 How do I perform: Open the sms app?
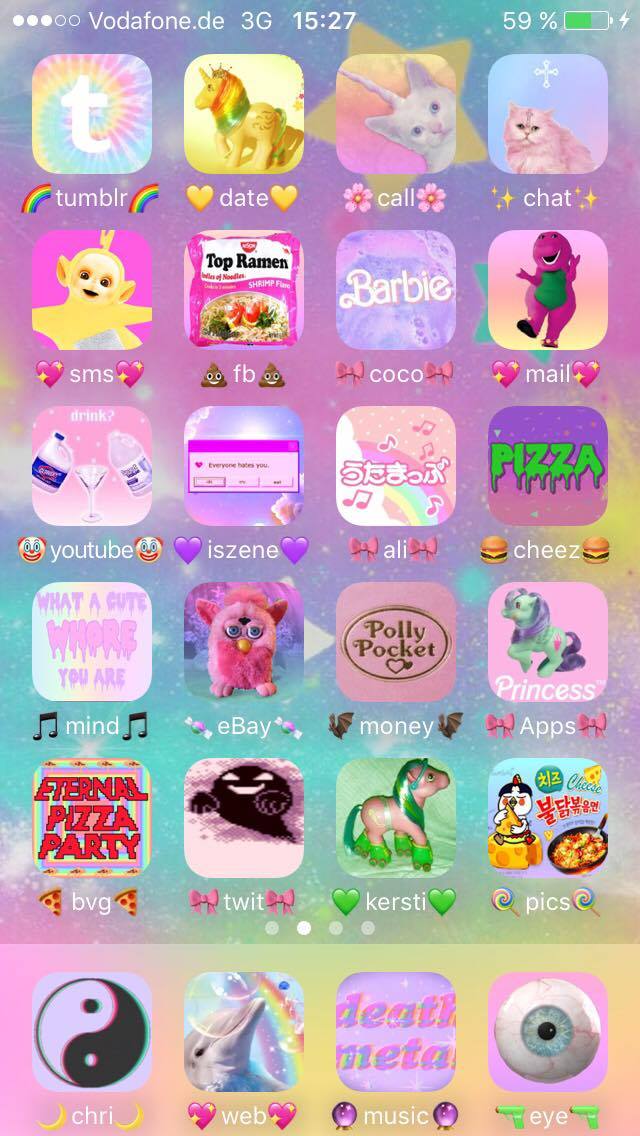(92, 290)
